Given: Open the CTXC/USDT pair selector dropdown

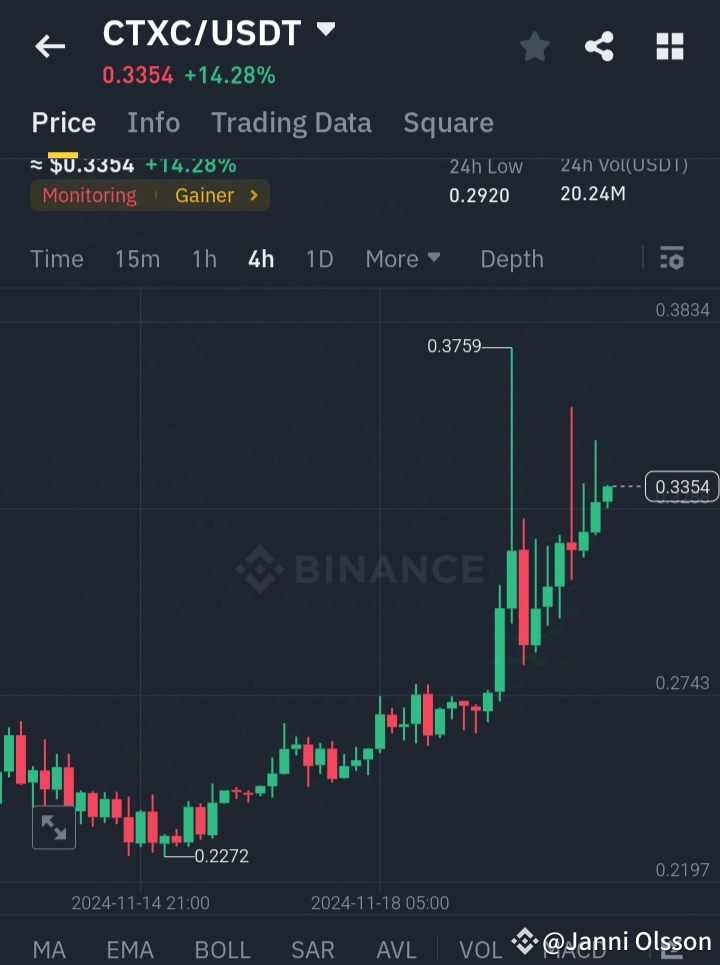Looking at the screenshot, I should (x=325, y=30).
